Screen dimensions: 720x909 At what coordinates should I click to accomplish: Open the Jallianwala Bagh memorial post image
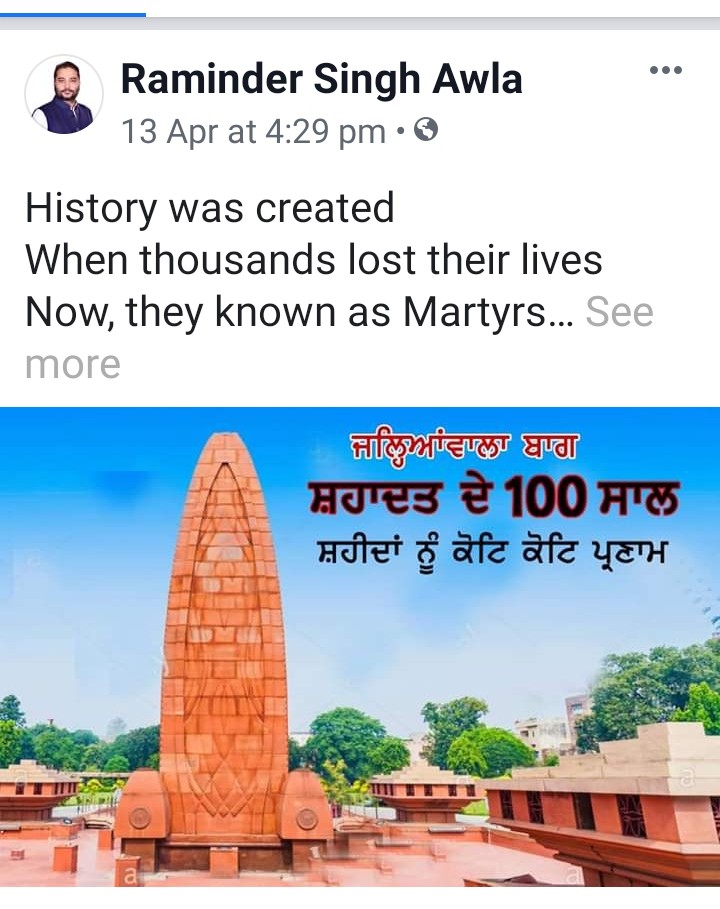click(x=360, y=648)
